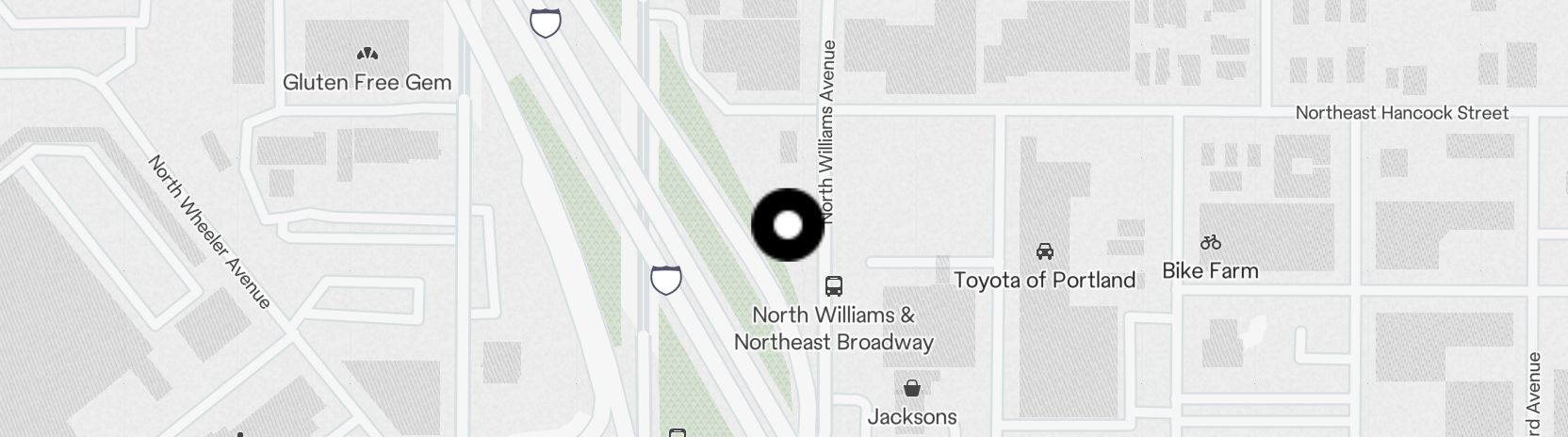Open the Jacksons store marker
This screenshot has height=437, width=1568.
[x=912, y=388]
